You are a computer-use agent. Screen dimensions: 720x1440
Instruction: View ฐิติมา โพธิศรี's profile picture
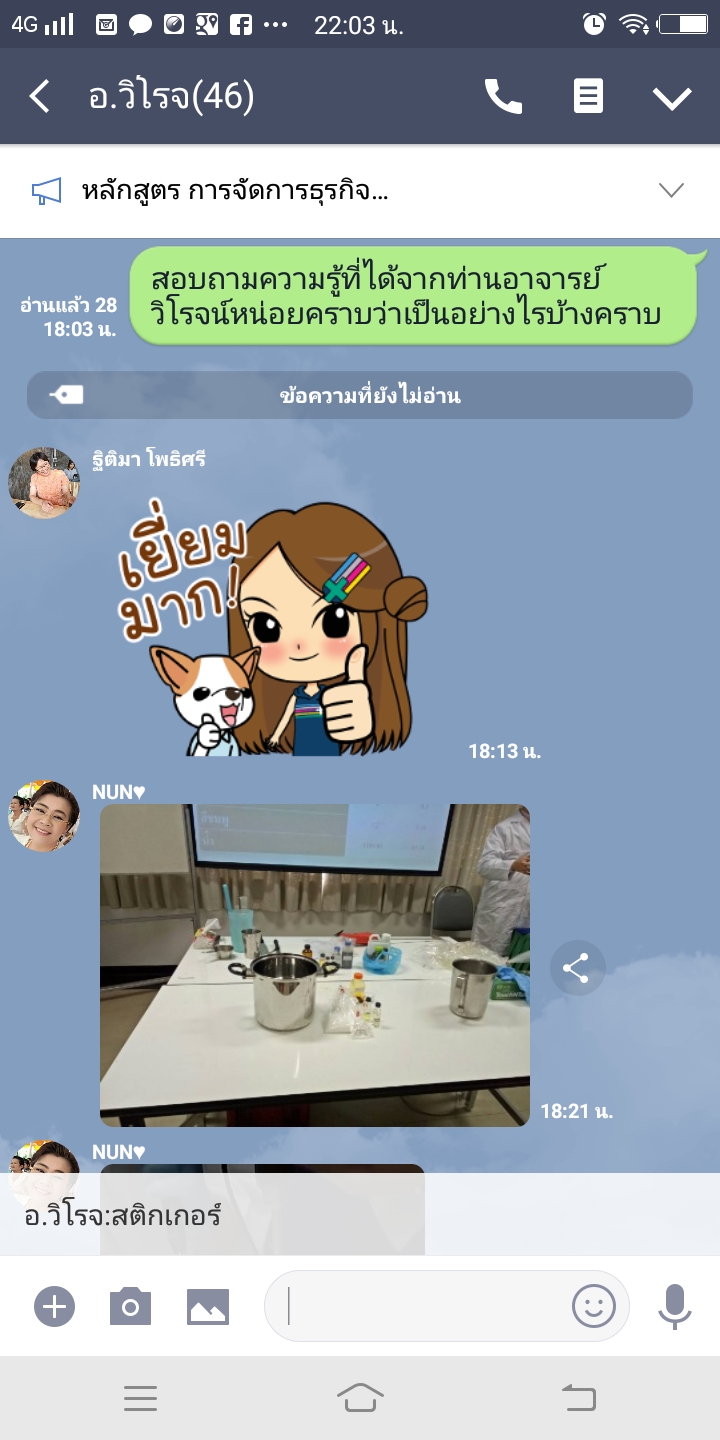click(x=43, y=483)
